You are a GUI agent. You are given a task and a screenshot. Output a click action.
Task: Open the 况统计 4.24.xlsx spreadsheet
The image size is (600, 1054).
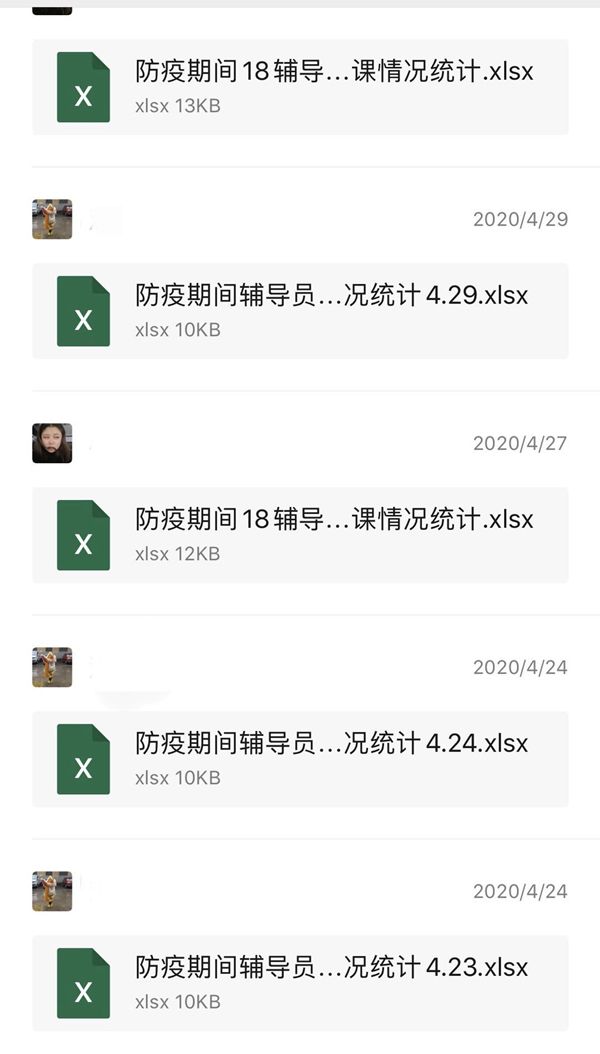[x=300, y=759]
